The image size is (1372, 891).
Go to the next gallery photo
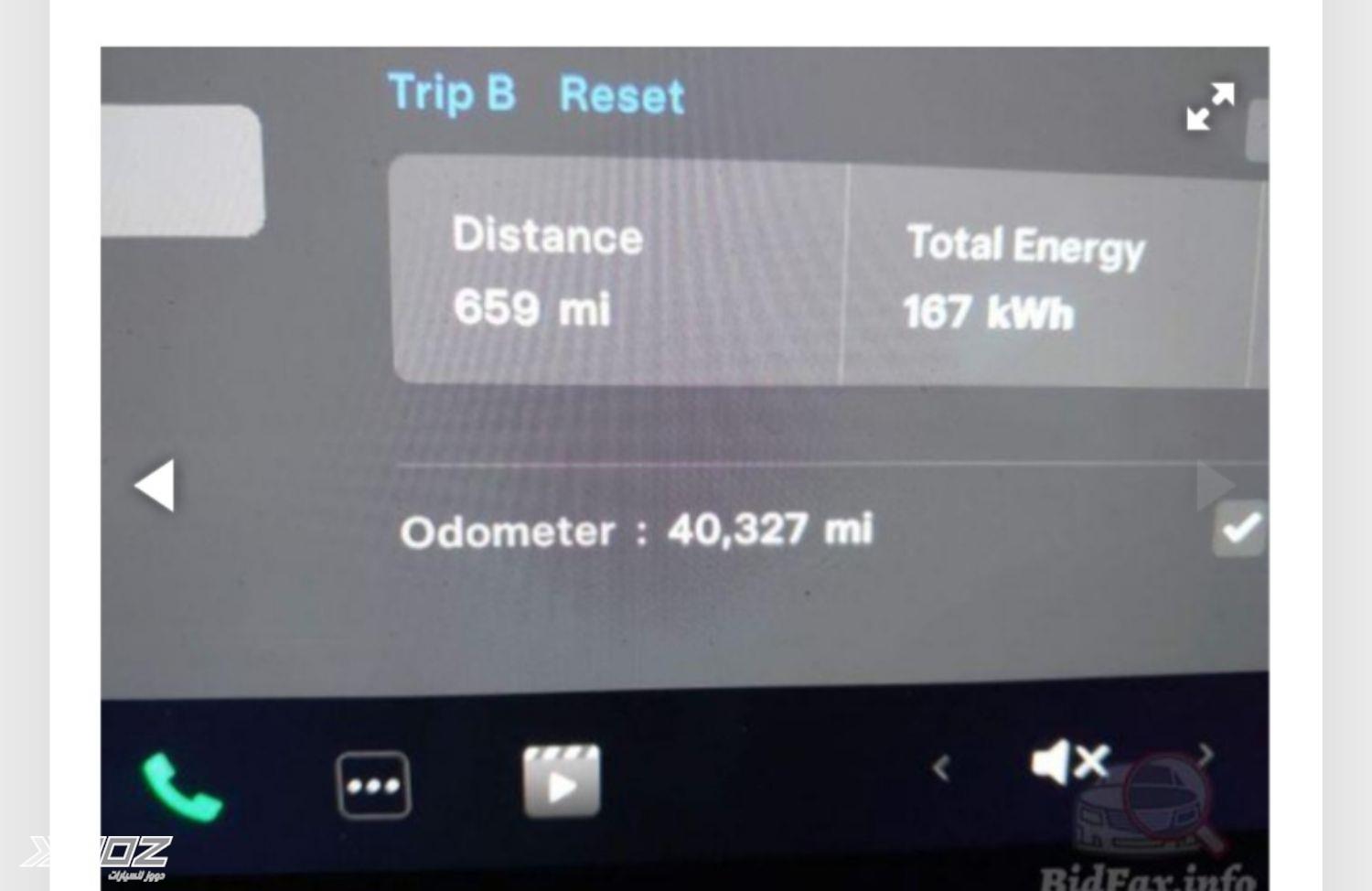point(1216,485)
